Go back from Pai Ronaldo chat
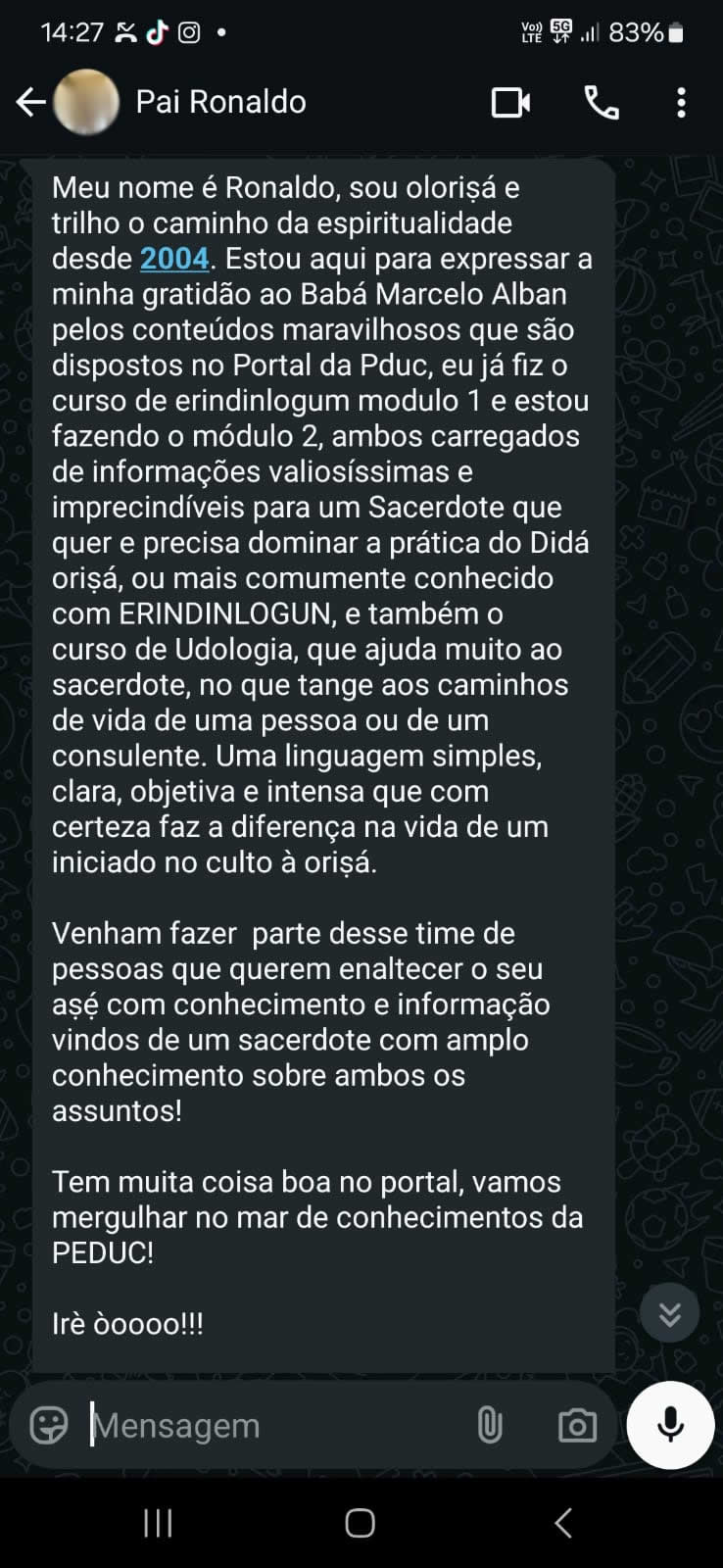The width and height of the screenshot is (723, 1568). [31, 102]
